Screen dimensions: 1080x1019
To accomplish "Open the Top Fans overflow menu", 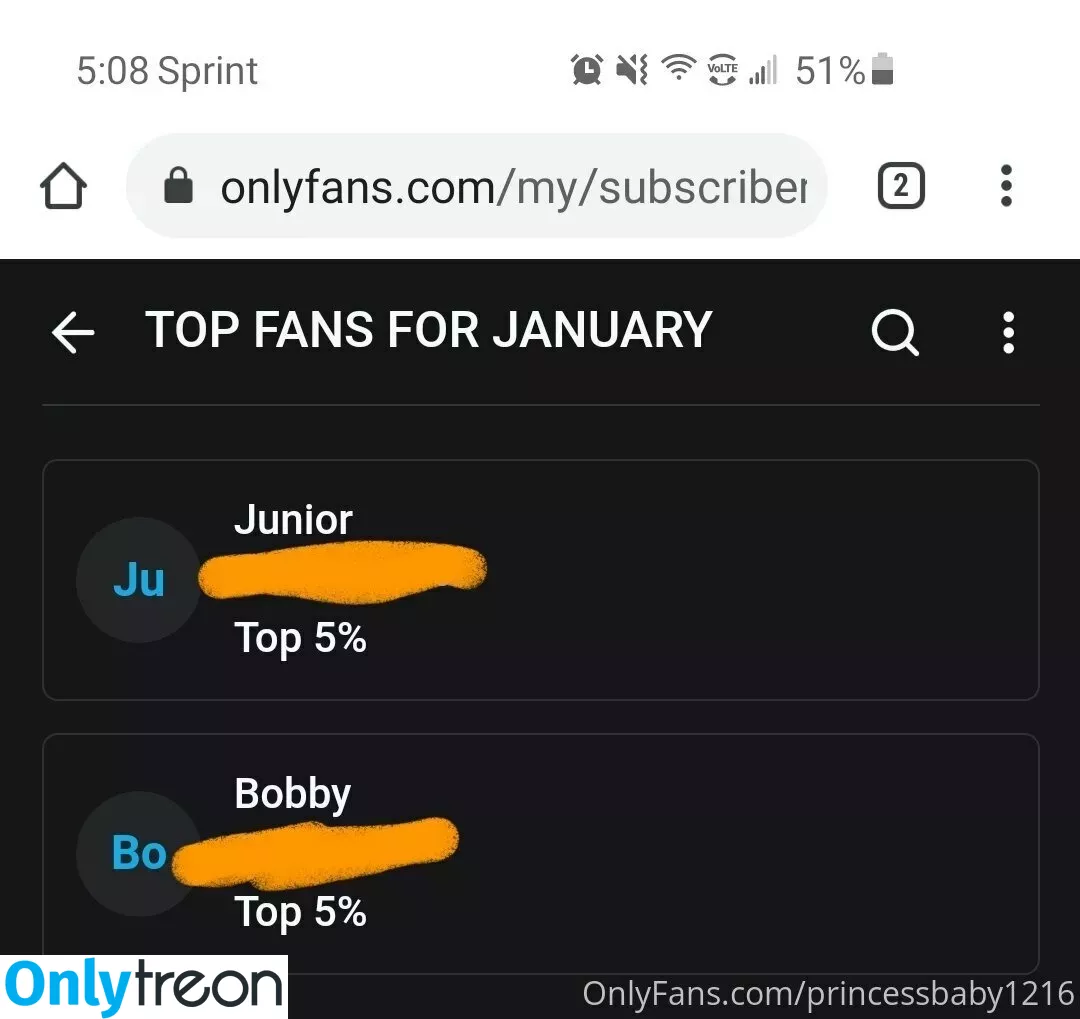I will click(1008, 332).
